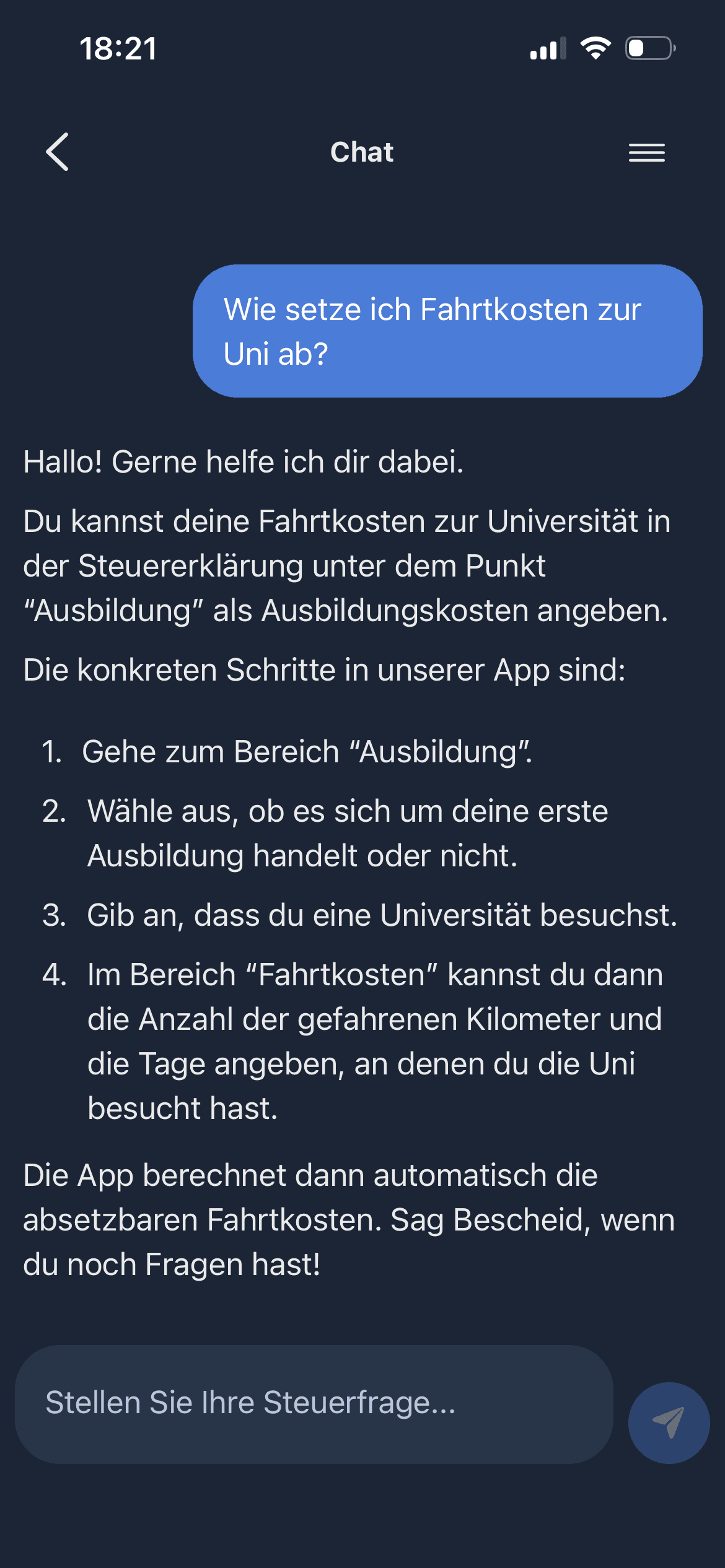725x1568 pixels.
Task: Open the hamburger menu
Action: [x=646, y=152]
